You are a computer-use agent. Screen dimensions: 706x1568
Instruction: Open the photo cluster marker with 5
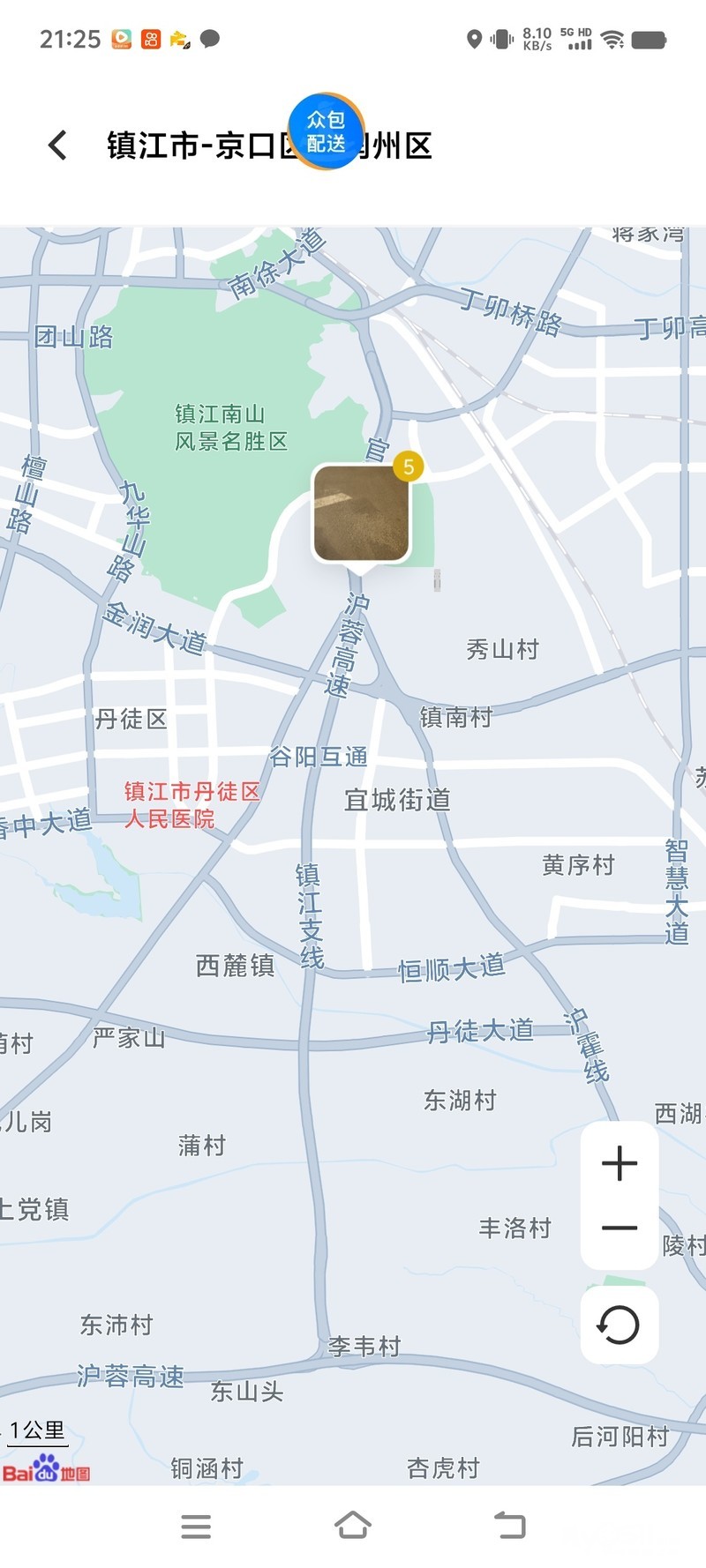362,513
